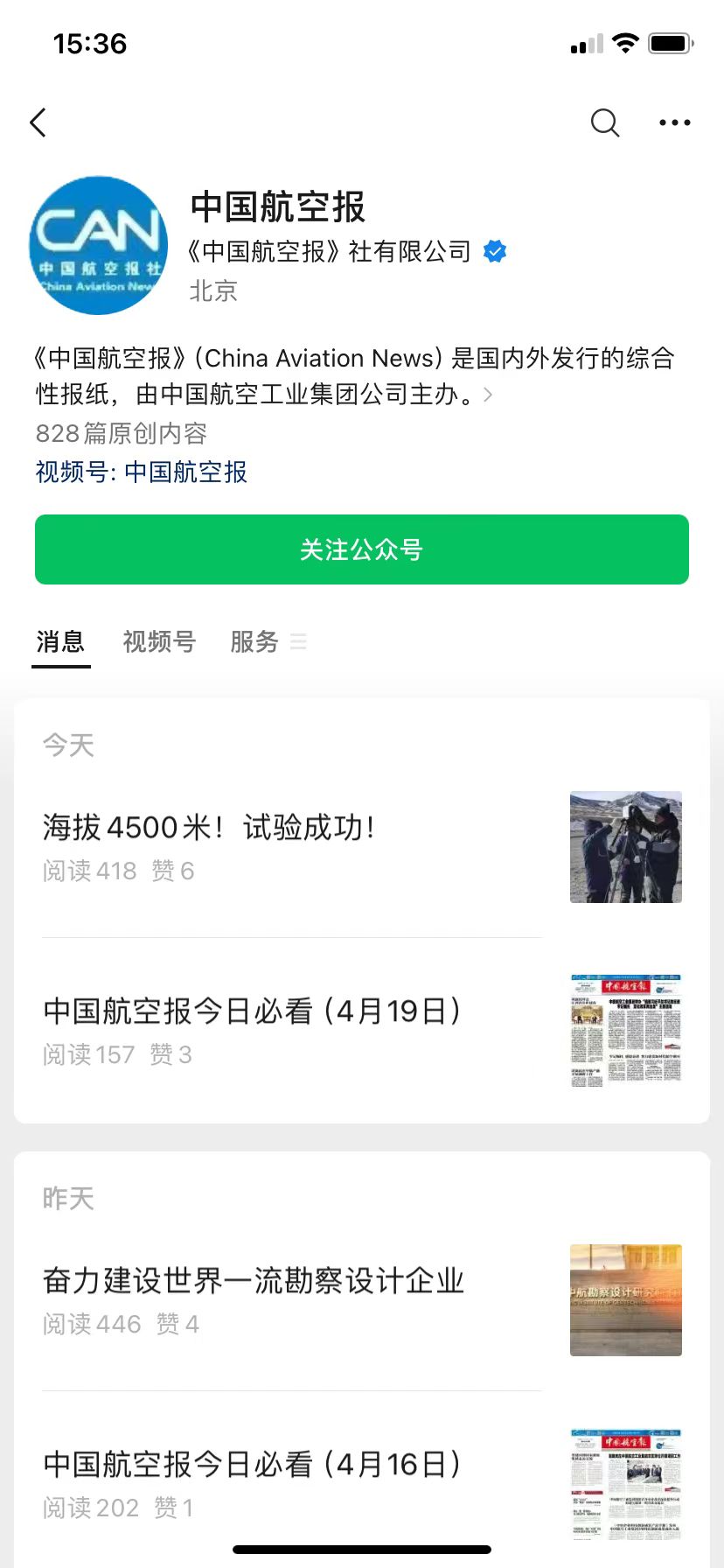Go back using the top-left arrow
This screenshot has width=724, height=1568.
[x=38, y=122]
